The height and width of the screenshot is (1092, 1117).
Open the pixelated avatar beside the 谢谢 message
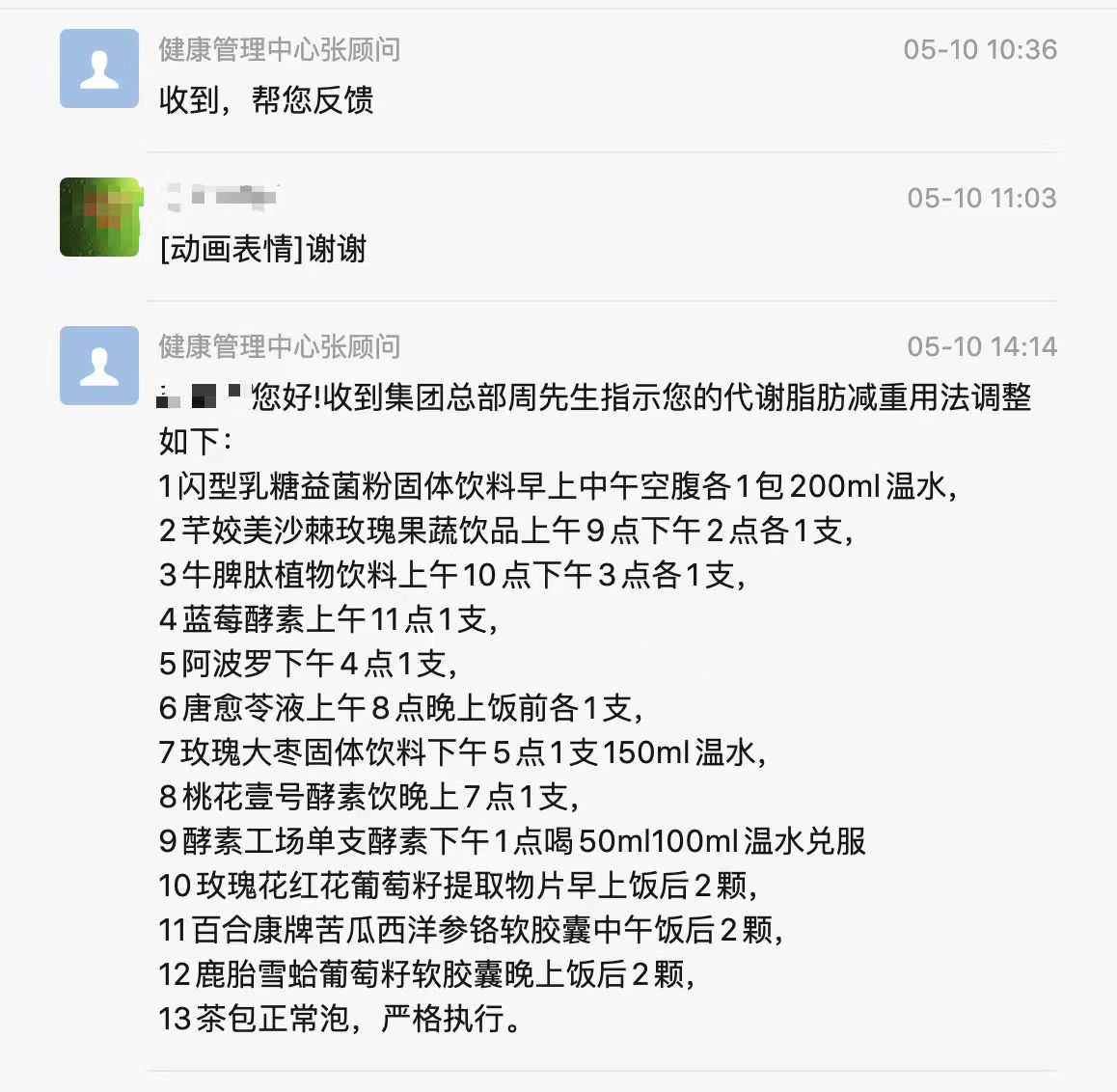tap(99, 217)
